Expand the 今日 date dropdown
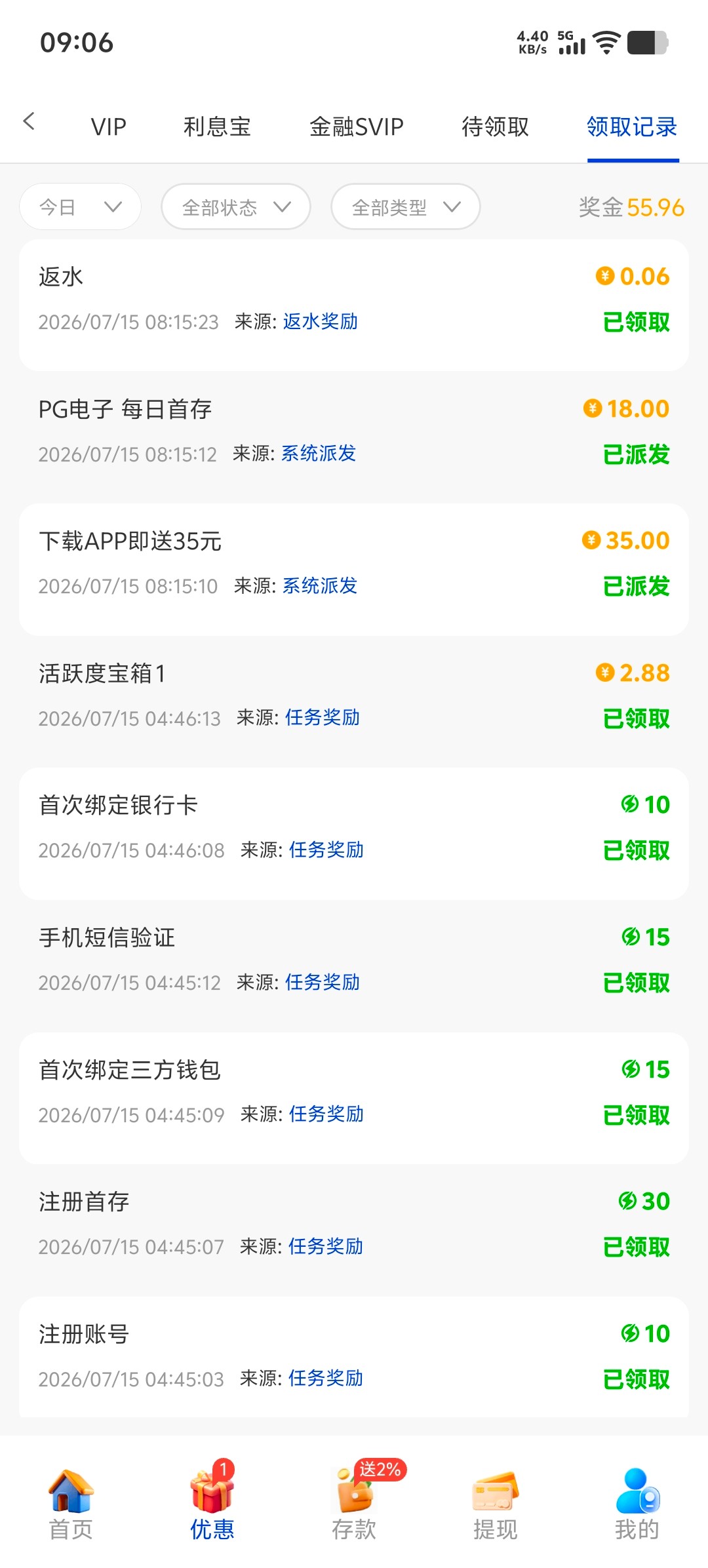708x1568 pixels. pos(81,207)
